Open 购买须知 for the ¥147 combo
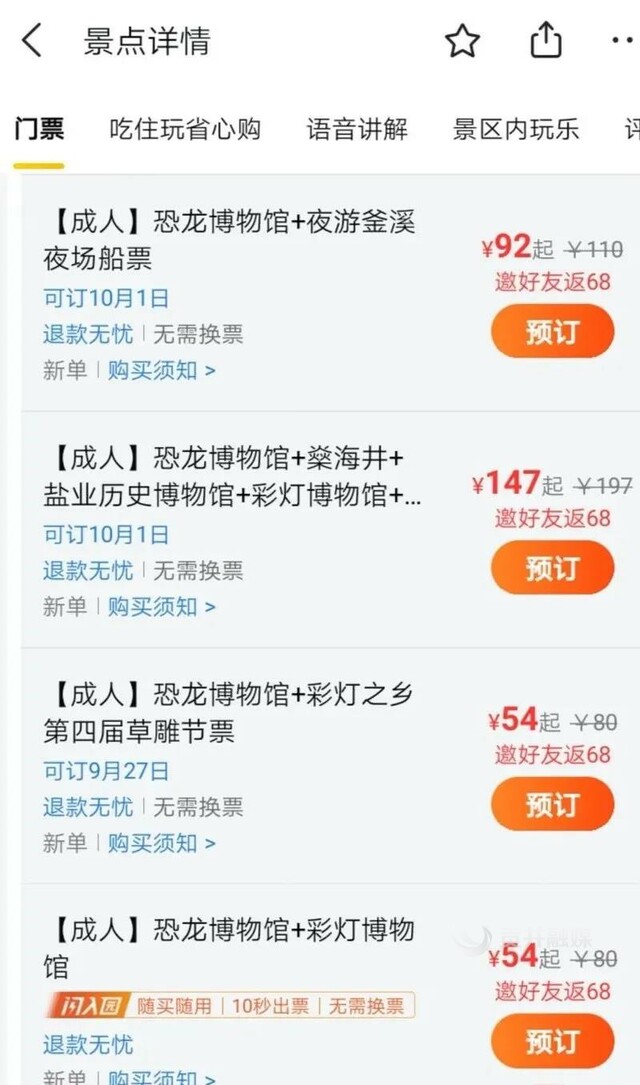Screen dimensions: 640x1085 click(x=162, y=608)
